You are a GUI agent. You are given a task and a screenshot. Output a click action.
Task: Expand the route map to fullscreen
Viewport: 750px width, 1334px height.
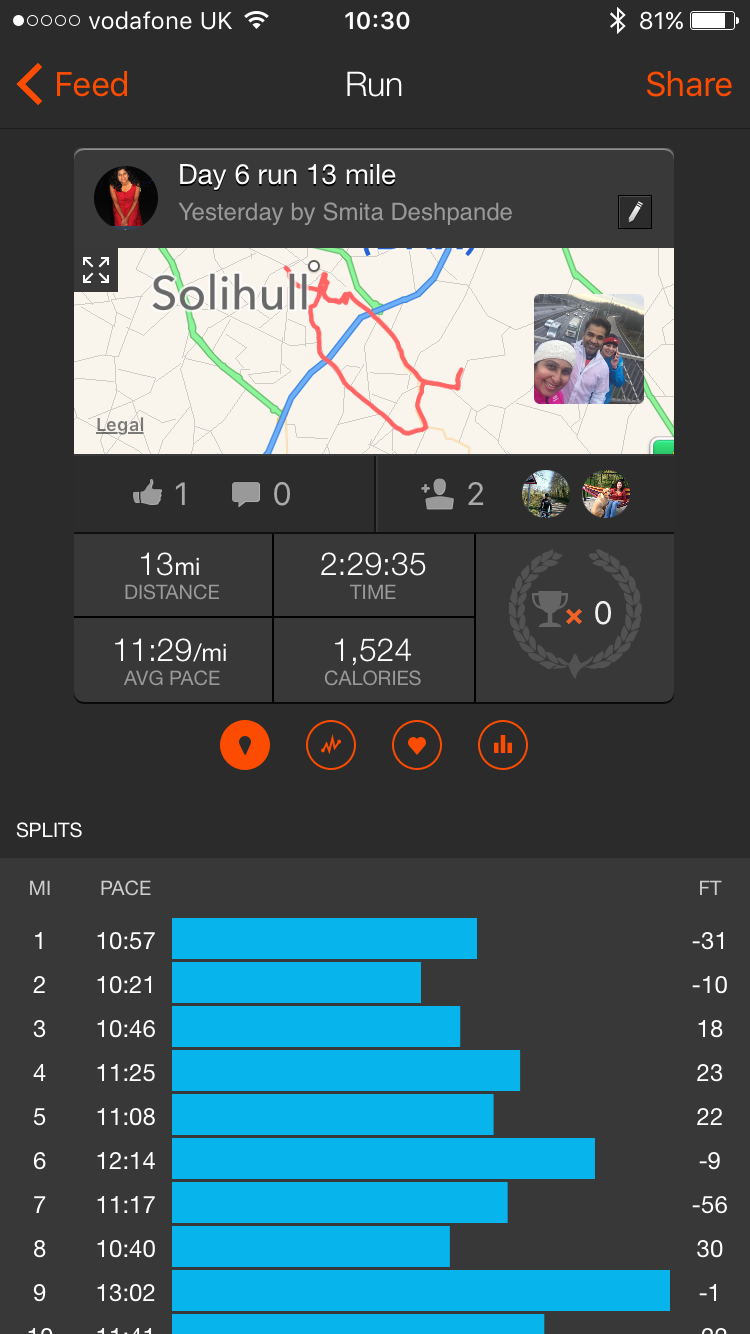pos(96,270)
